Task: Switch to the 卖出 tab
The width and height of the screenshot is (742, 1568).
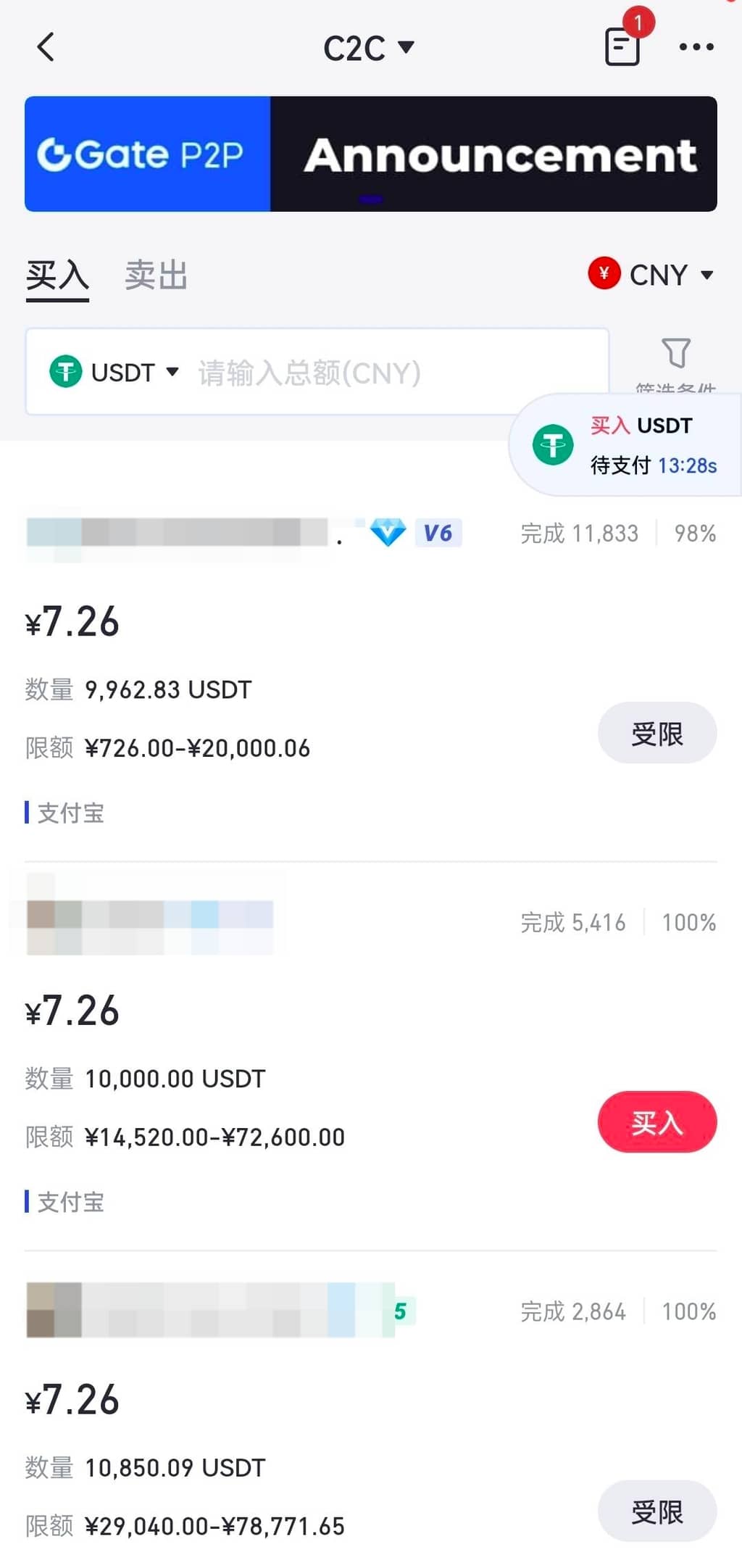Action: 156,275
